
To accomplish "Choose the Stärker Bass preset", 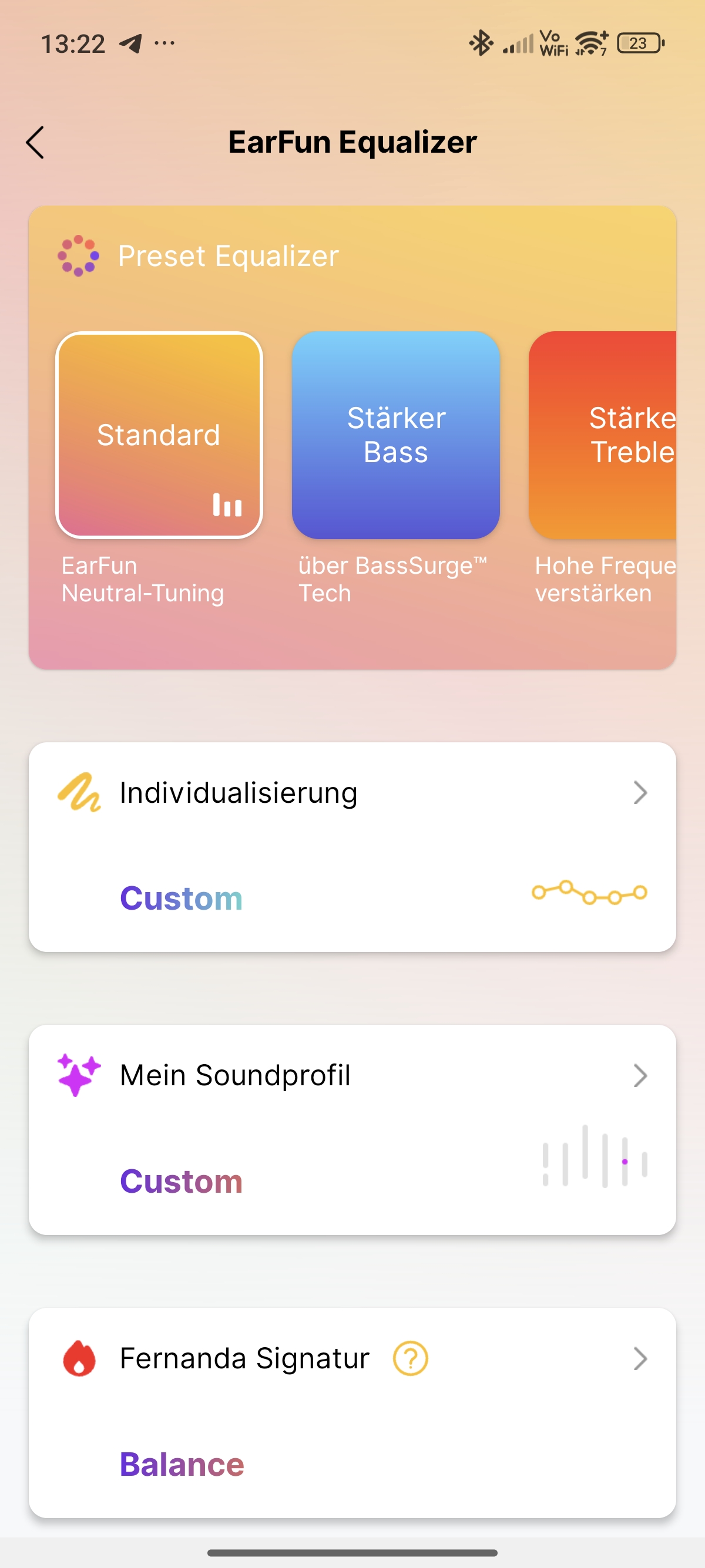I will [396, 435].
